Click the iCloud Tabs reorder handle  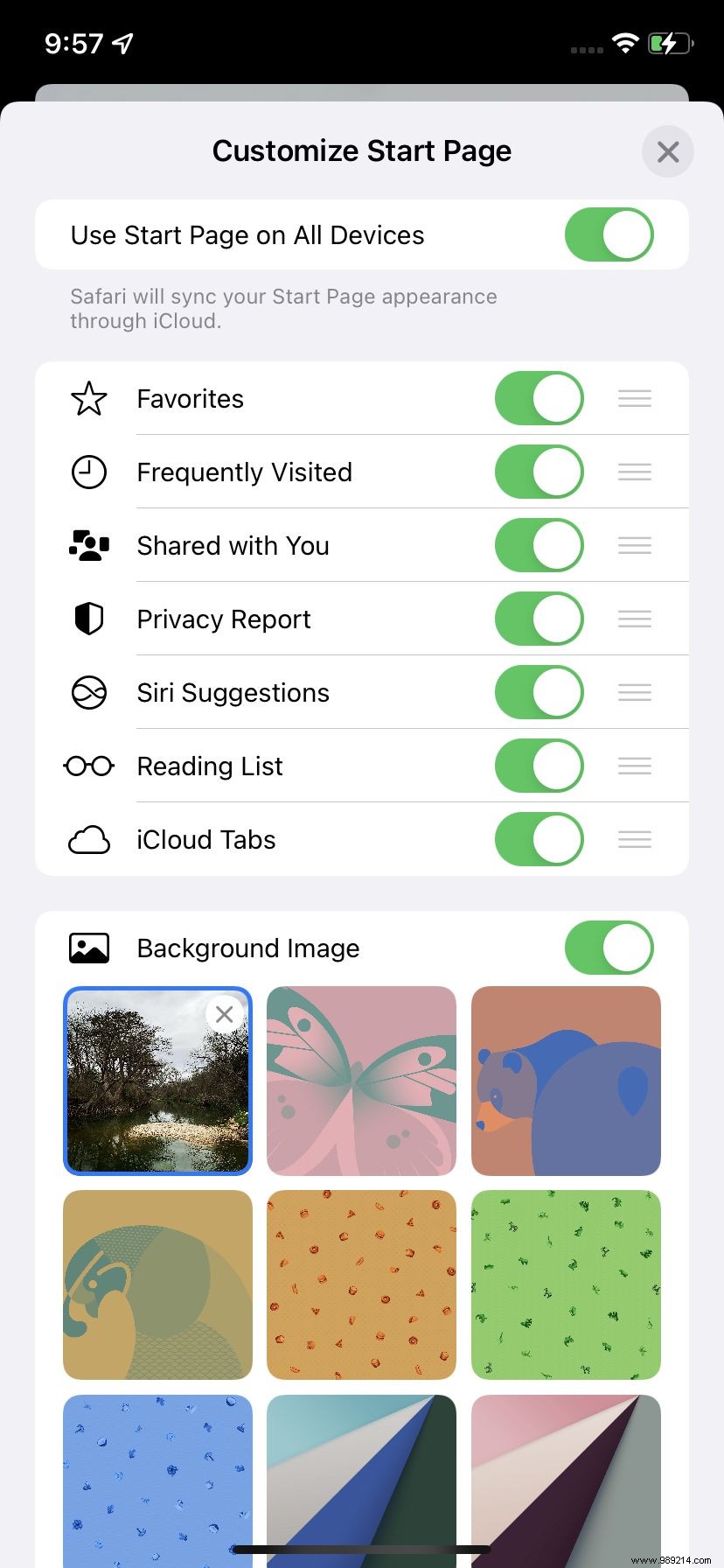pos(634,839)
